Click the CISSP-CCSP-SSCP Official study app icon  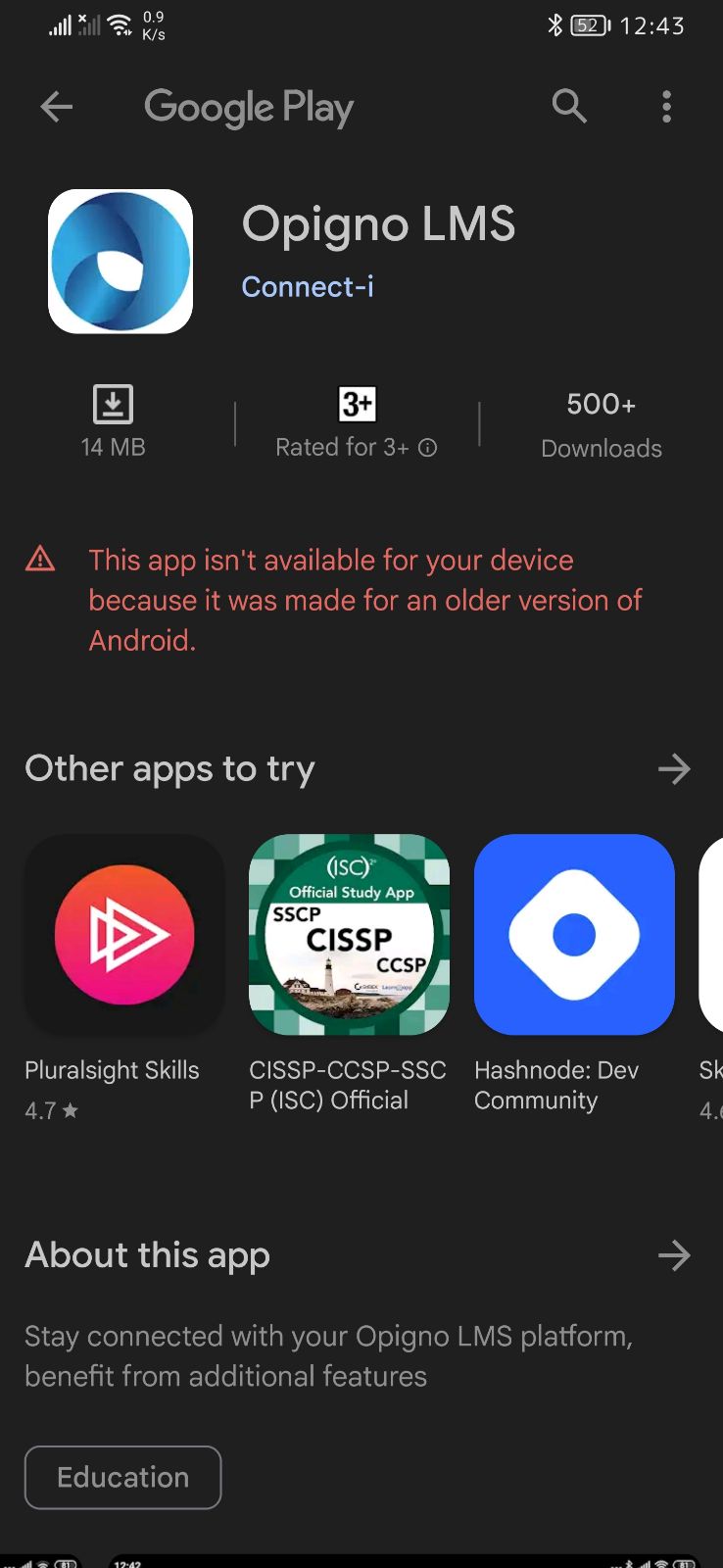[349, 934]
